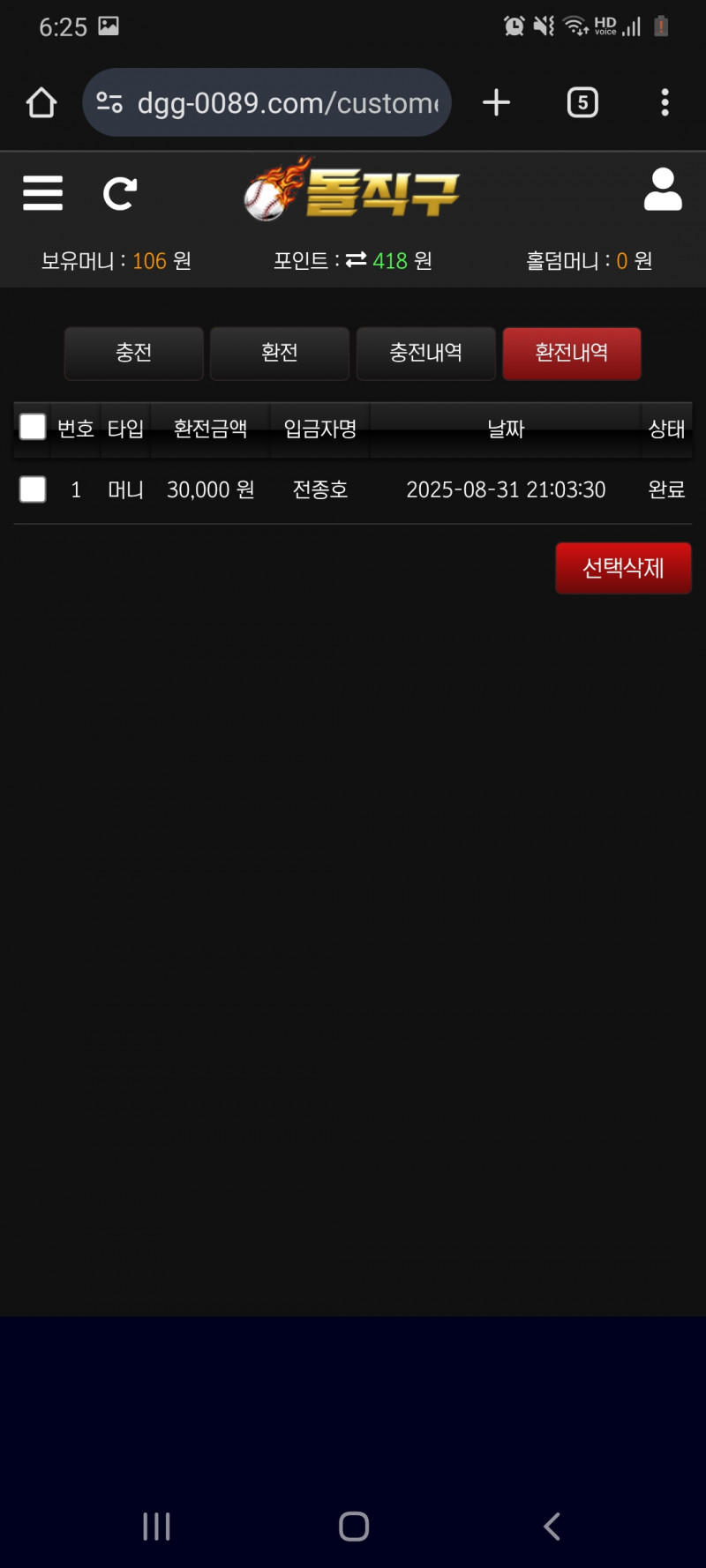Go to the 충전 section
706x1568 pixels.
[134, 353]
